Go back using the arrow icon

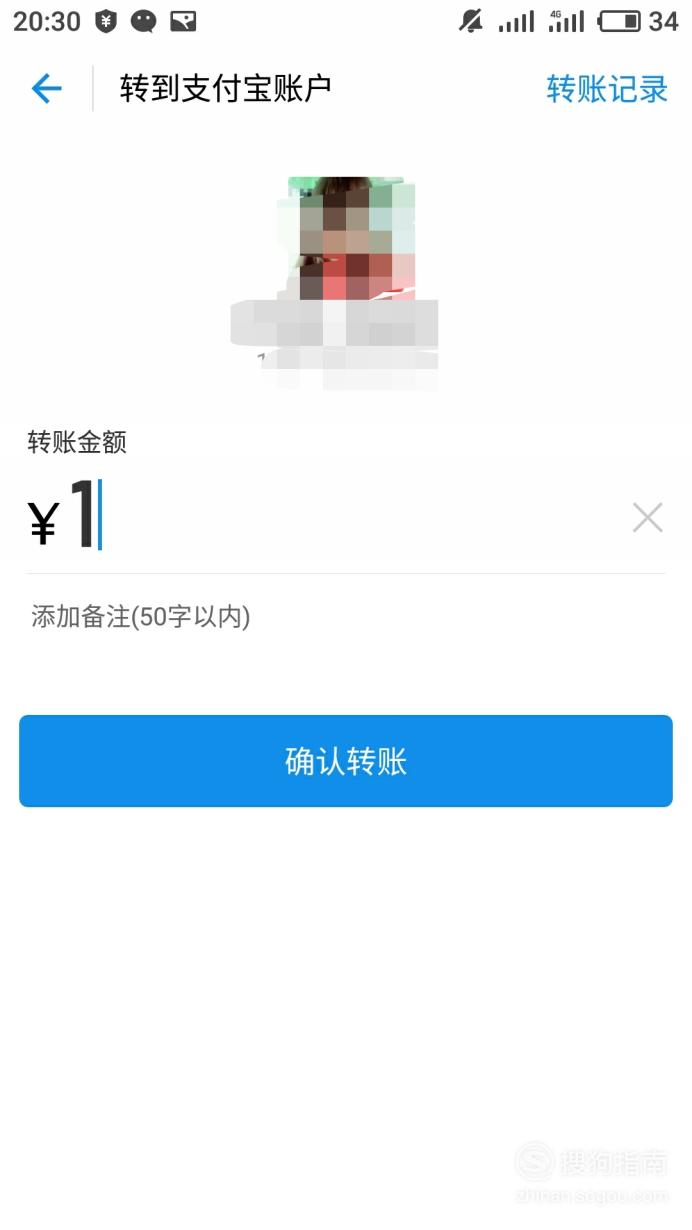click(x=47, y=89)
